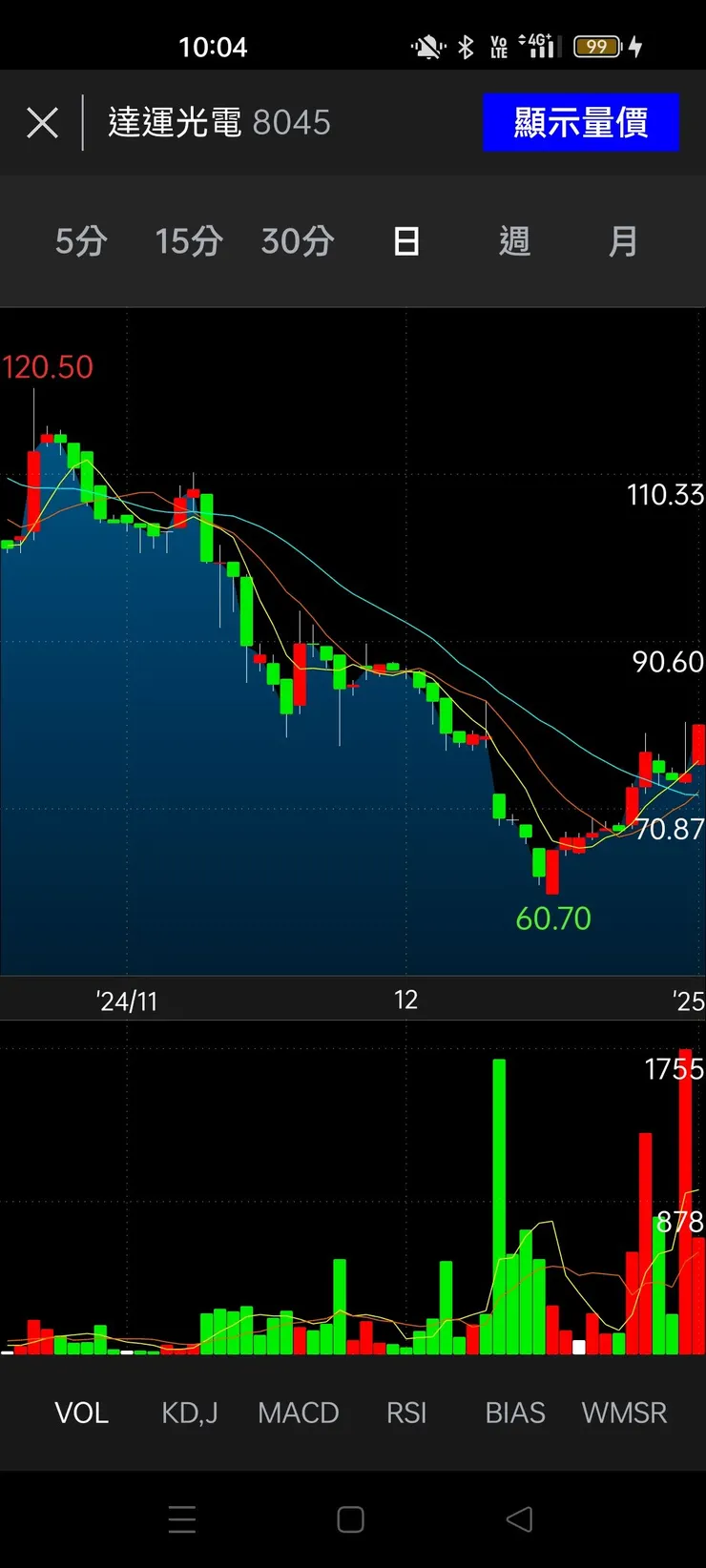Show the 30分 candlestick chart

tap(298, 241)
